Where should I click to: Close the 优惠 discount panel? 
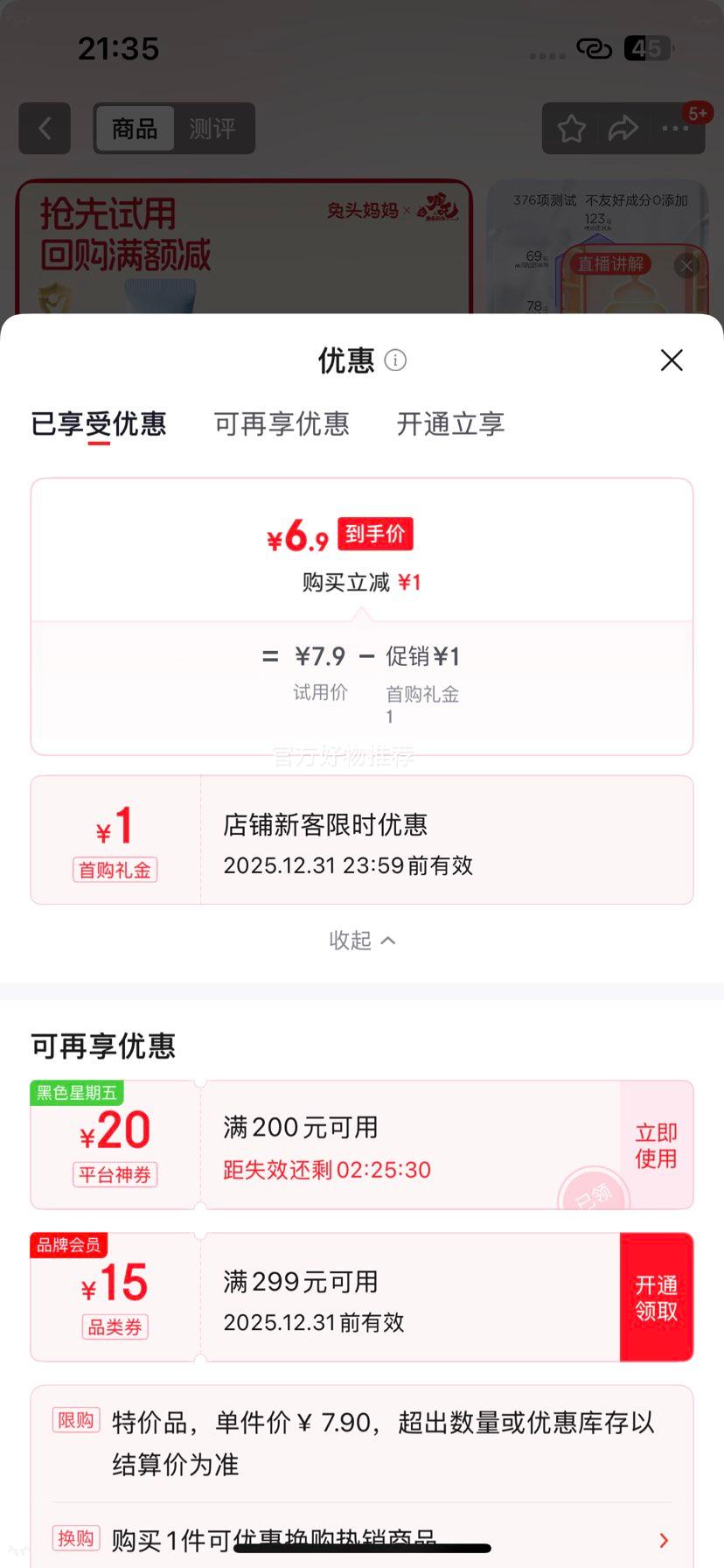pyautogui.click(x=672, y=360)
